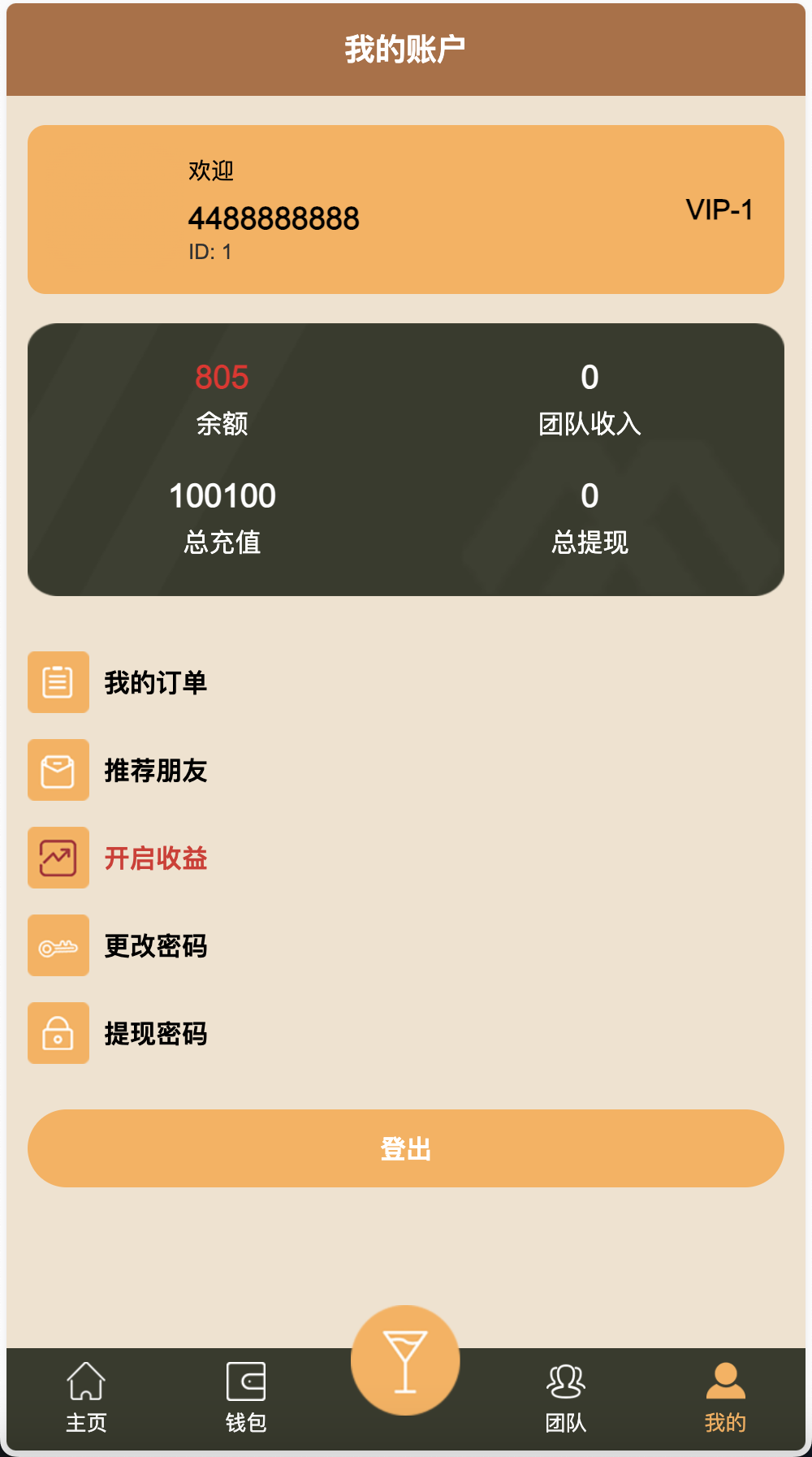Click the cocktail glass center icon
The width and height of the screenshot is (812, 1457).
click(x=406, y=1360)
